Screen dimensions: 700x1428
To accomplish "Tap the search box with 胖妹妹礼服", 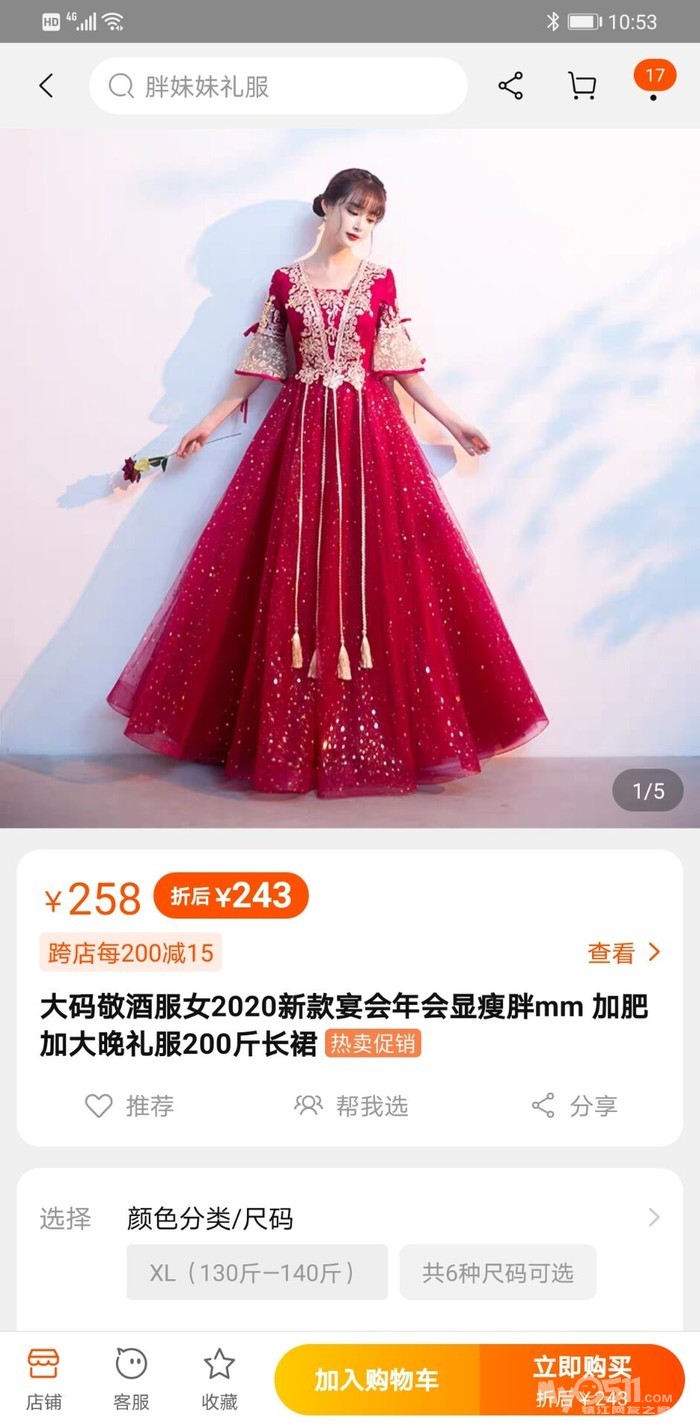I will click(x=278, y=87).
